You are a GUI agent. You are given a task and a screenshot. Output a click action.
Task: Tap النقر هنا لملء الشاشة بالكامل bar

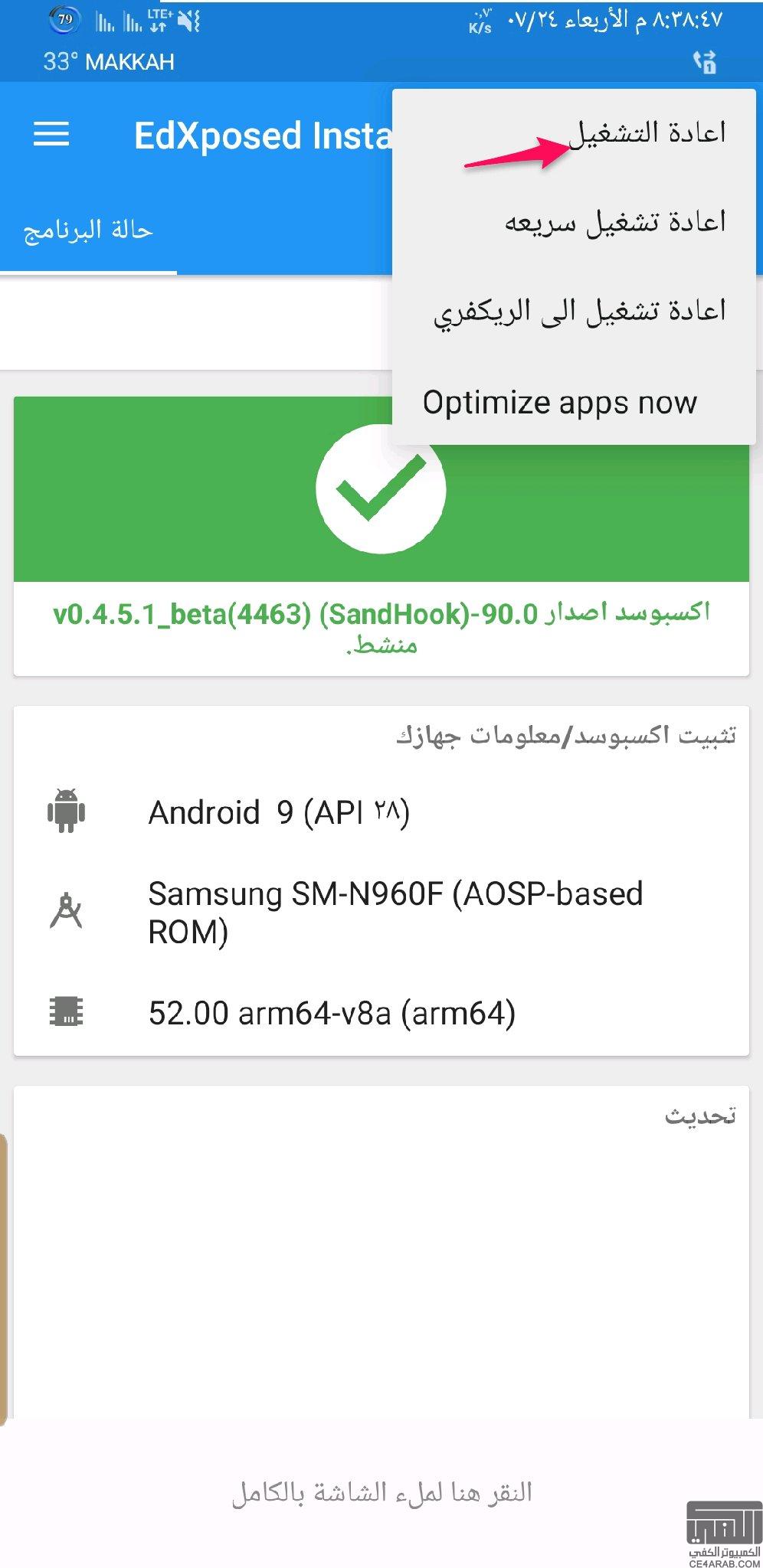point(381,1492)
